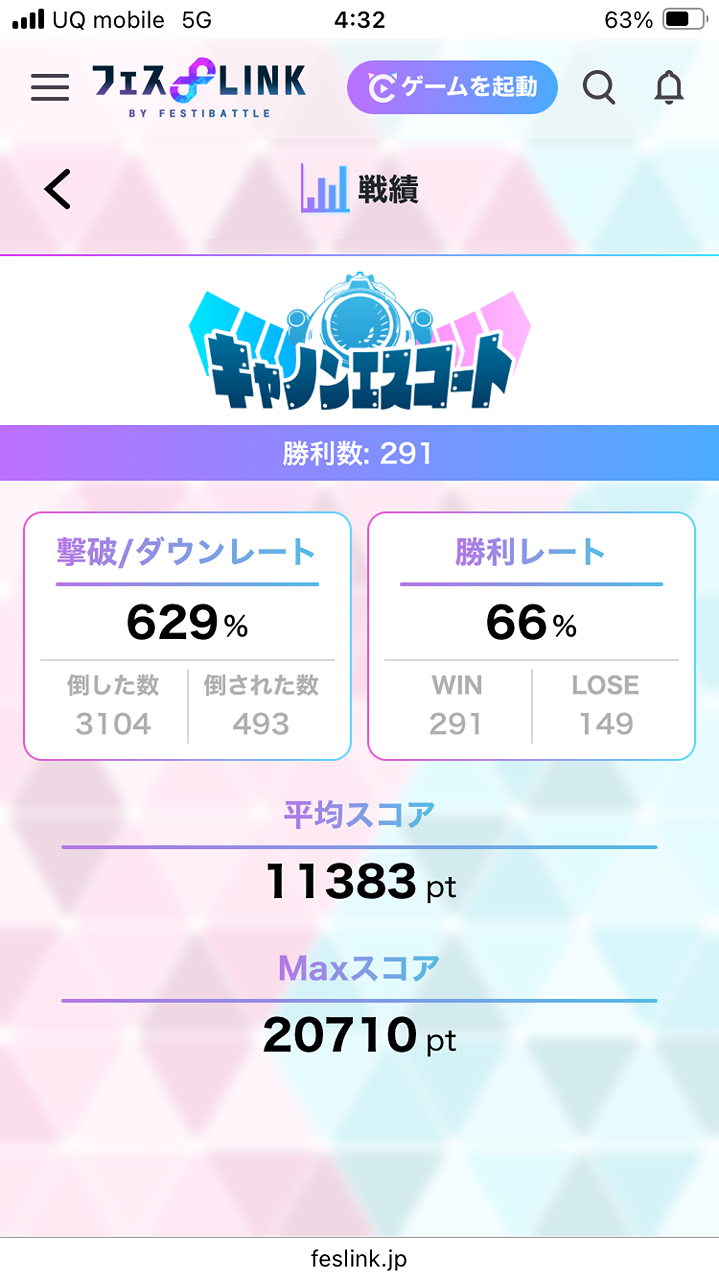The width and height of the screenshot is (719, 1280).
Task: Open the notifications bell
Action: (x=669, y=88)
